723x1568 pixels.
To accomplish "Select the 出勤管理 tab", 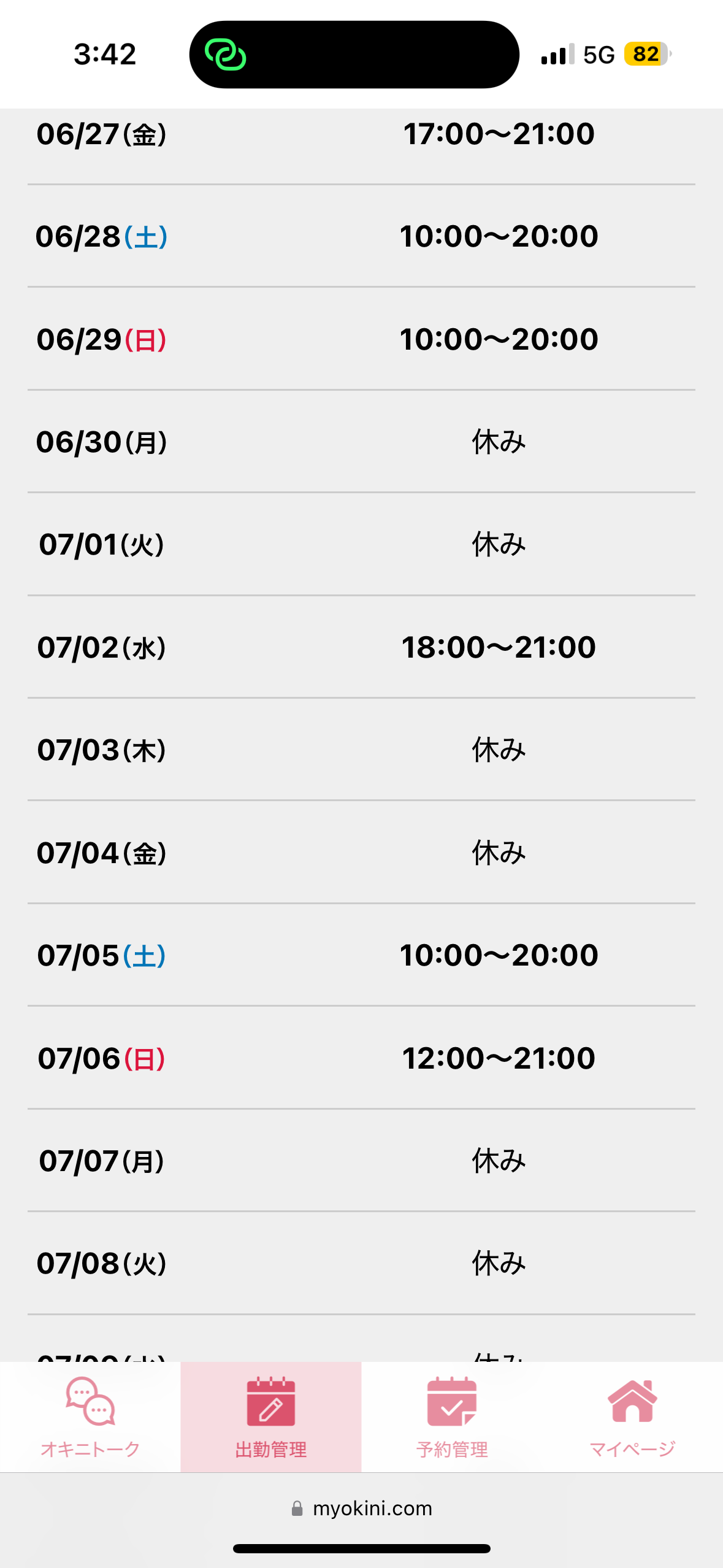I will 271,1417.
